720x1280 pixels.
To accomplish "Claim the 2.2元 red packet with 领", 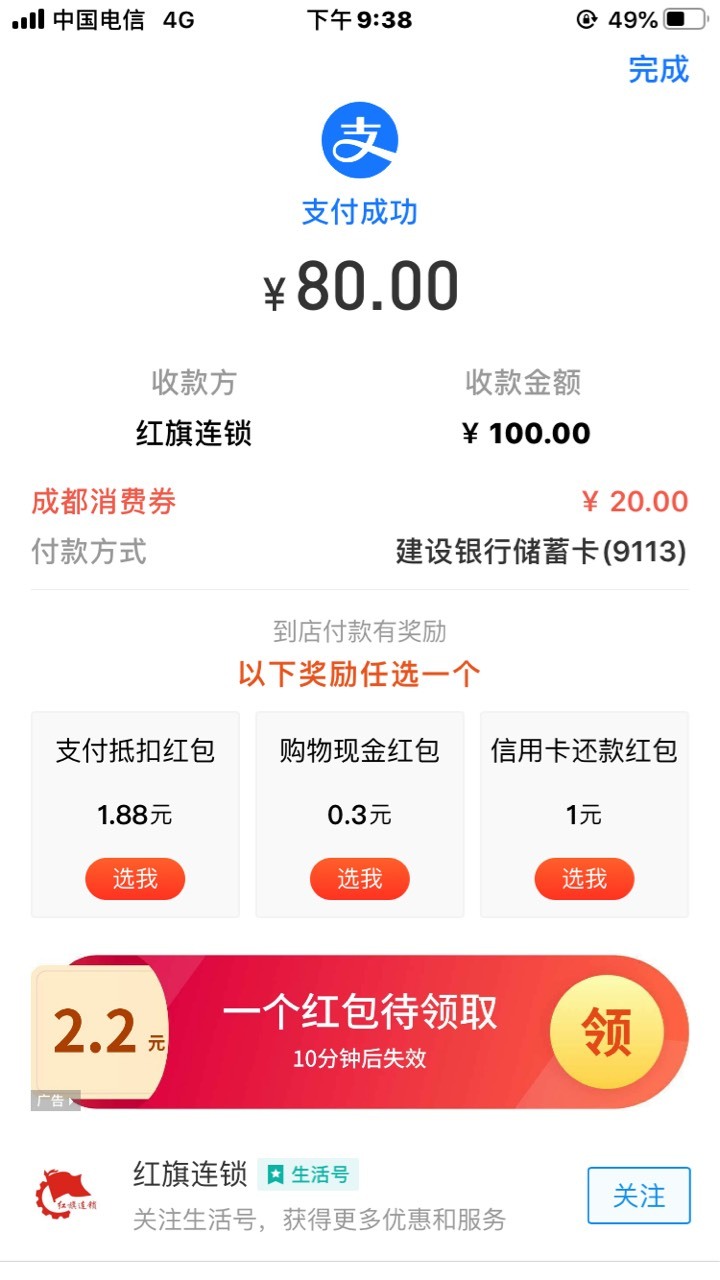I will click(x=606, y=1032).
